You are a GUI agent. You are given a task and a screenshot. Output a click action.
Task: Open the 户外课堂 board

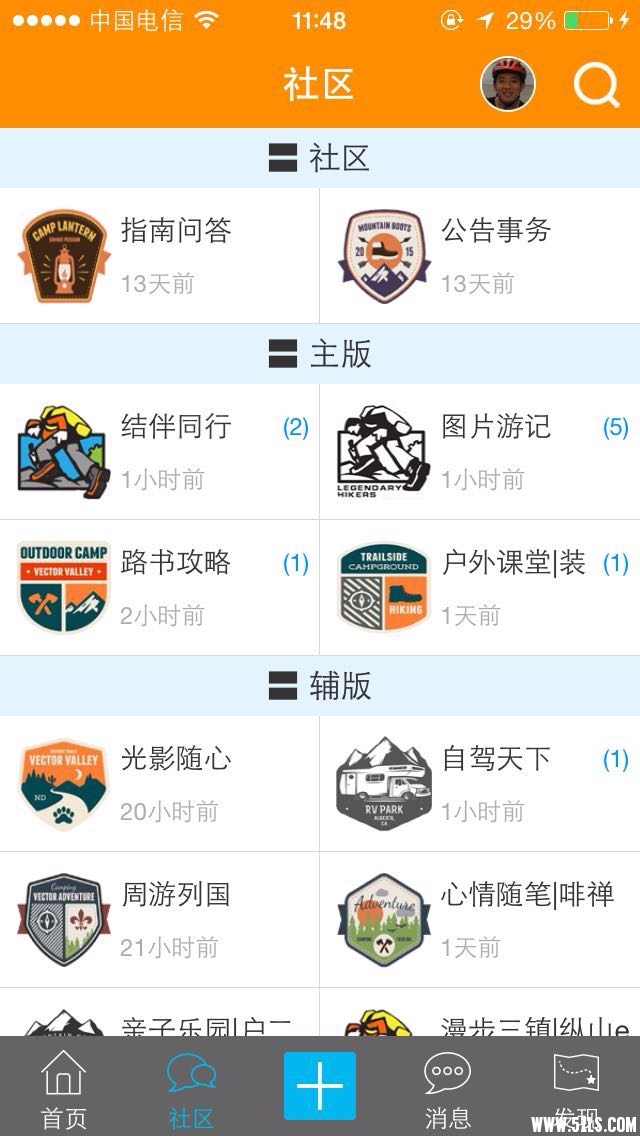[480, 587]
